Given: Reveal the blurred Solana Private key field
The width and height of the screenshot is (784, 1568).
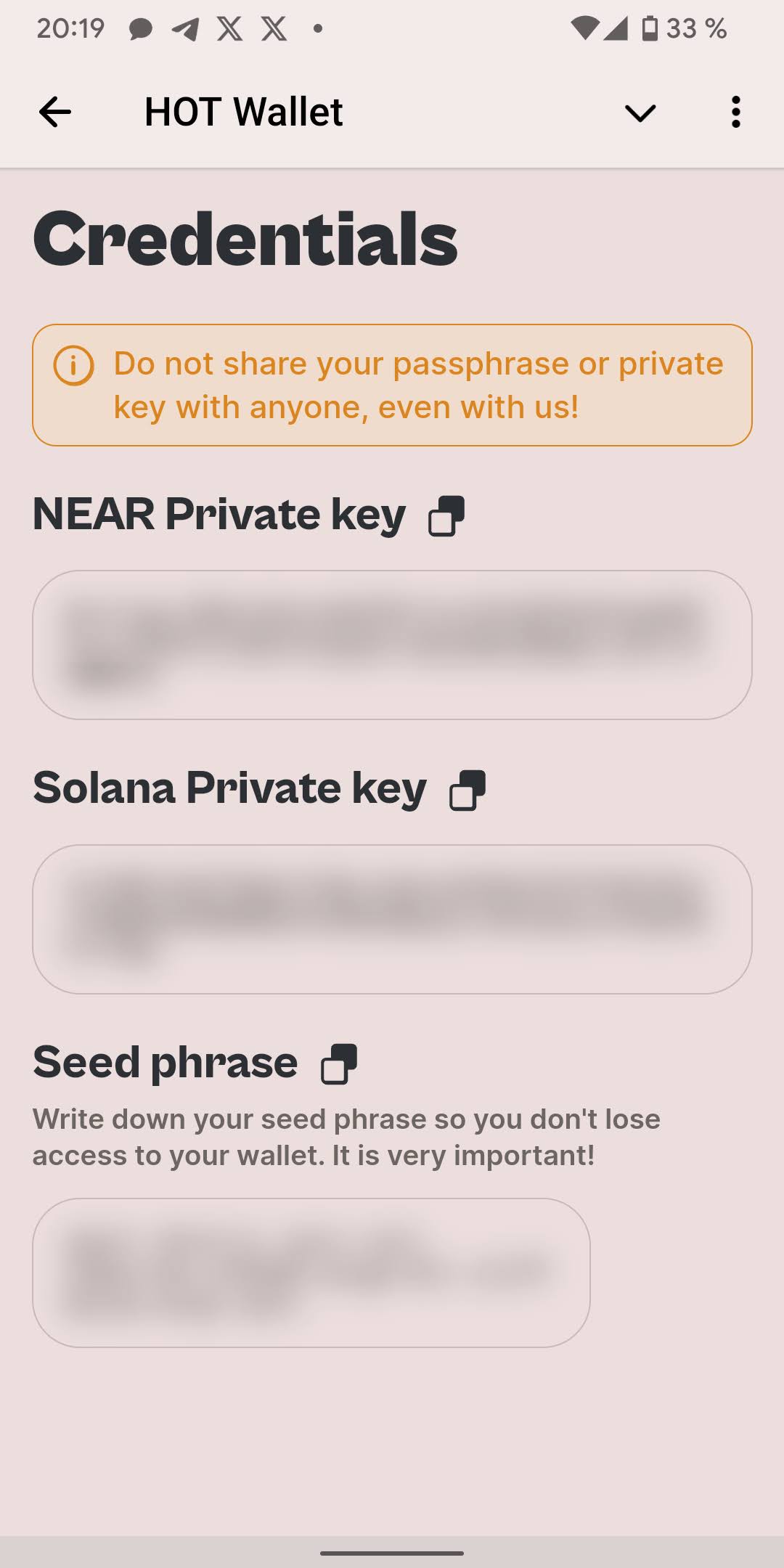Looking at the screenshot, I should click(392, 919).
